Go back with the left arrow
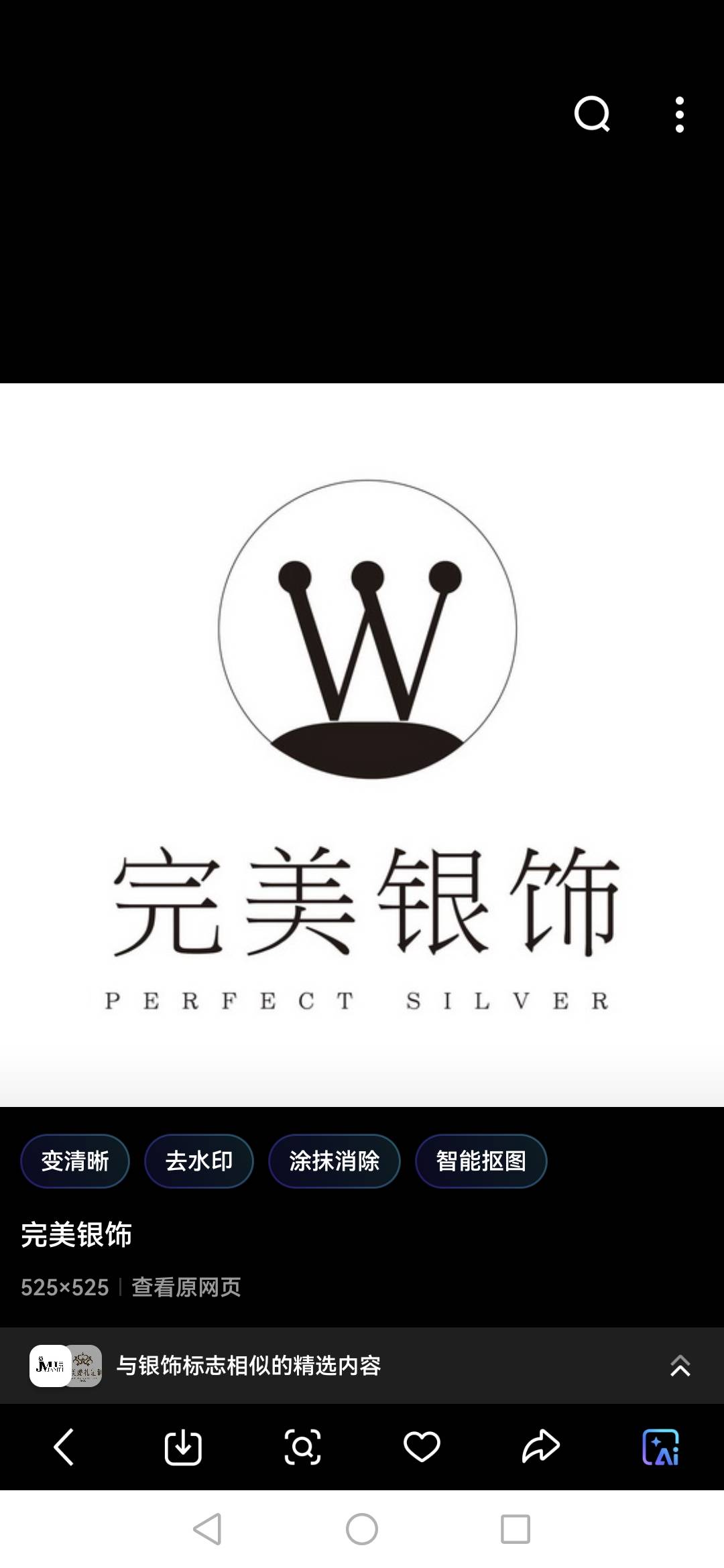The width and height of the screenshot is (724, 1568). point(64,1447)
